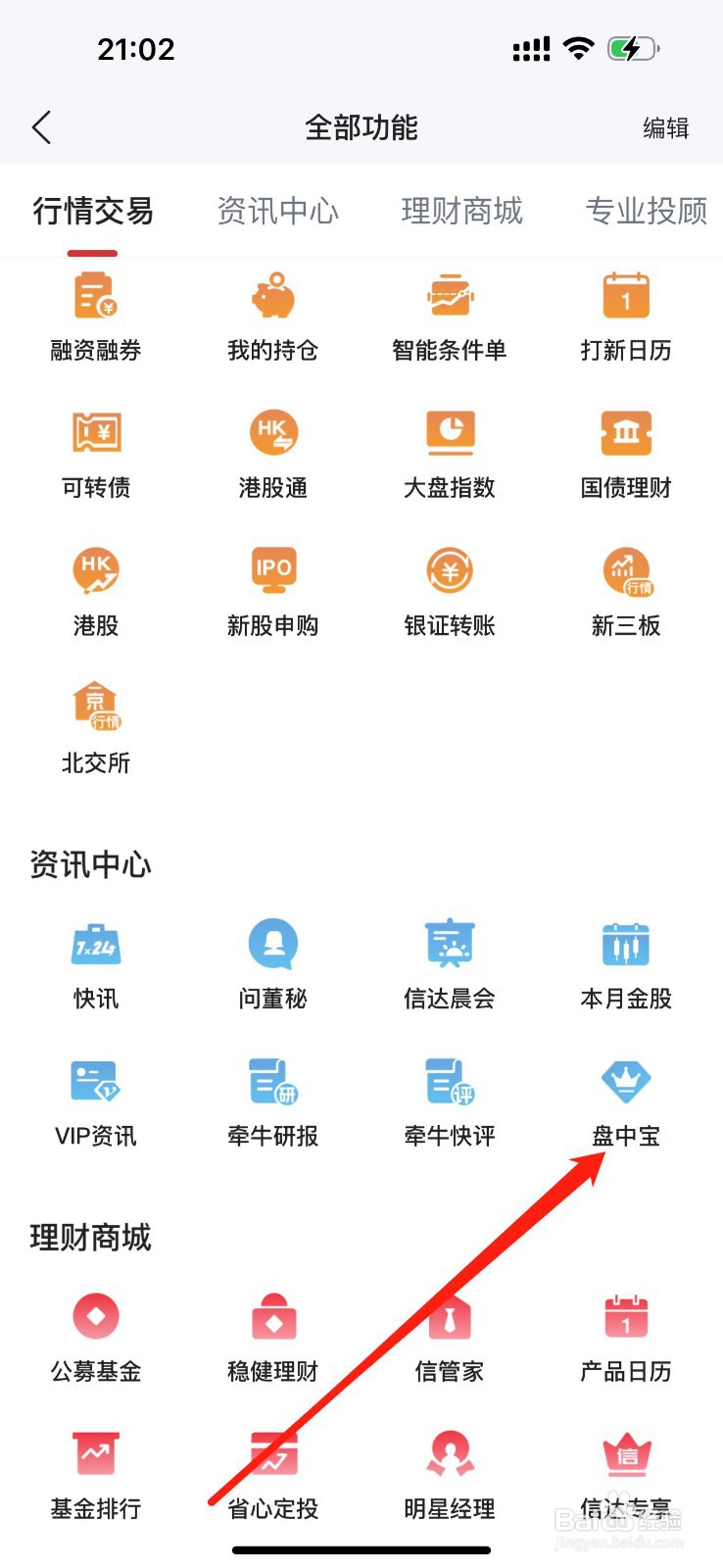Switch to the 资讯中心 tab
The height and width of the screenshot is (1568, 723).
pyautogui.click(x=277, y=211)
